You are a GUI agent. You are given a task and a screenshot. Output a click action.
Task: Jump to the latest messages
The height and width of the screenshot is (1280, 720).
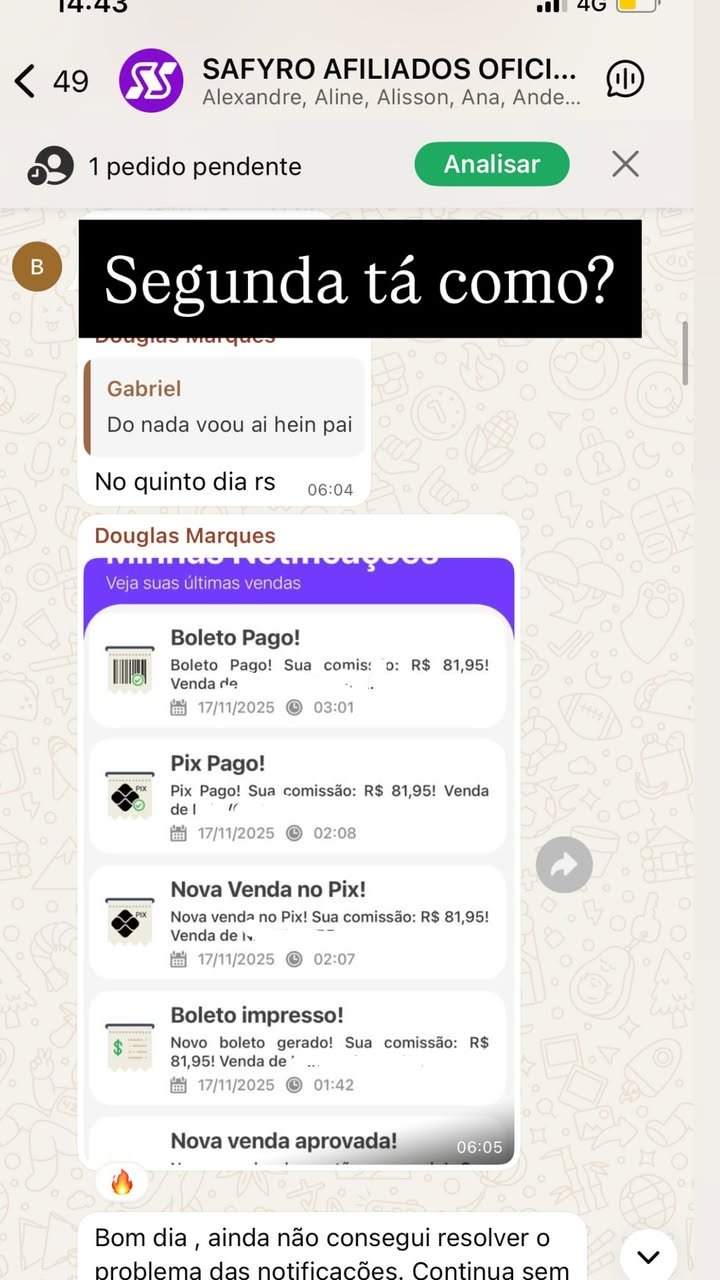coord(649,1256)
